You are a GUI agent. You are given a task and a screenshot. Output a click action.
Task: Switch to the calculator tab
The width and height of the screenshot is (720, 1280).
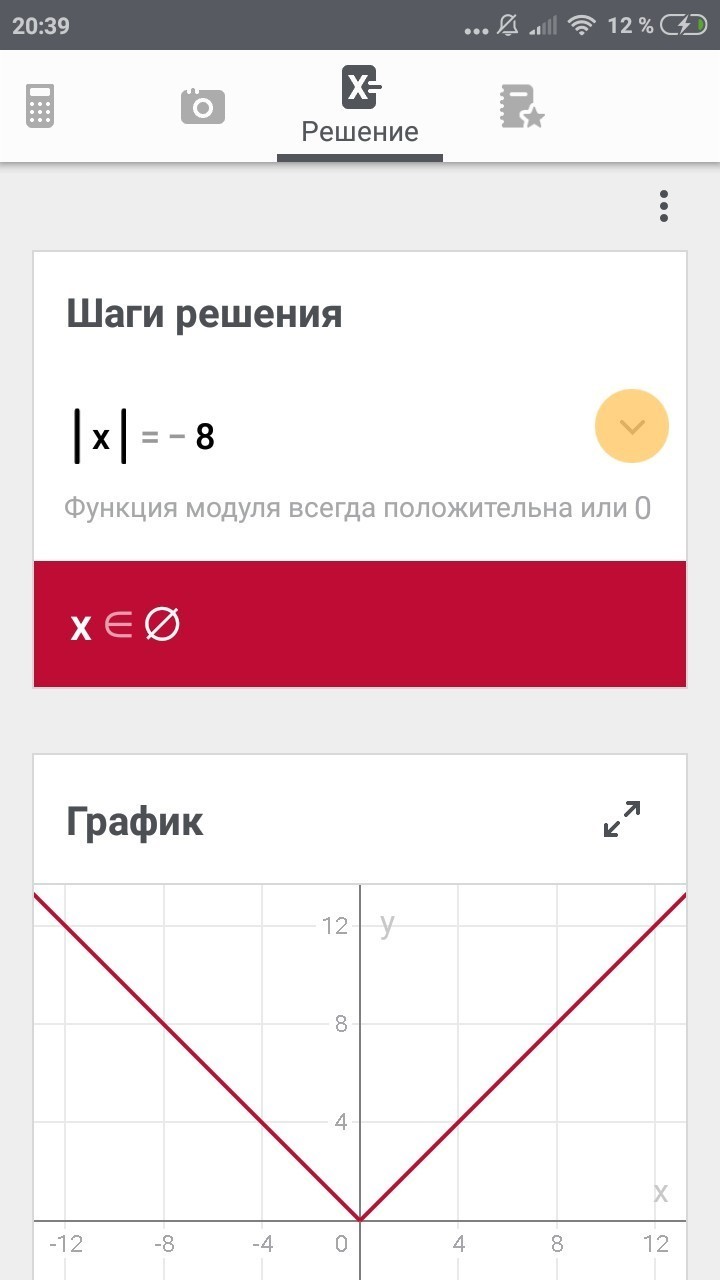coord(40,106)
